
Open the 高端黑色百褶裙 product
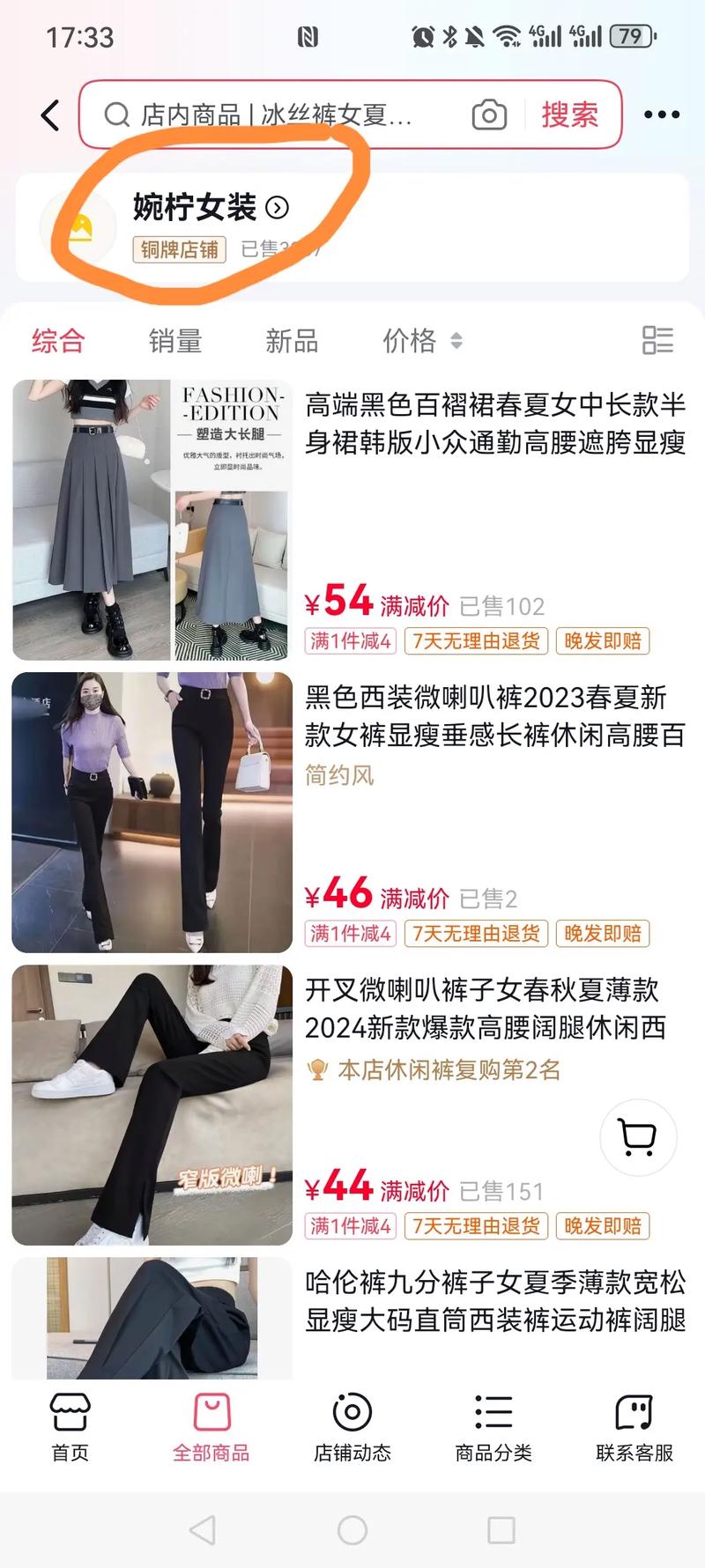point(493,424)
